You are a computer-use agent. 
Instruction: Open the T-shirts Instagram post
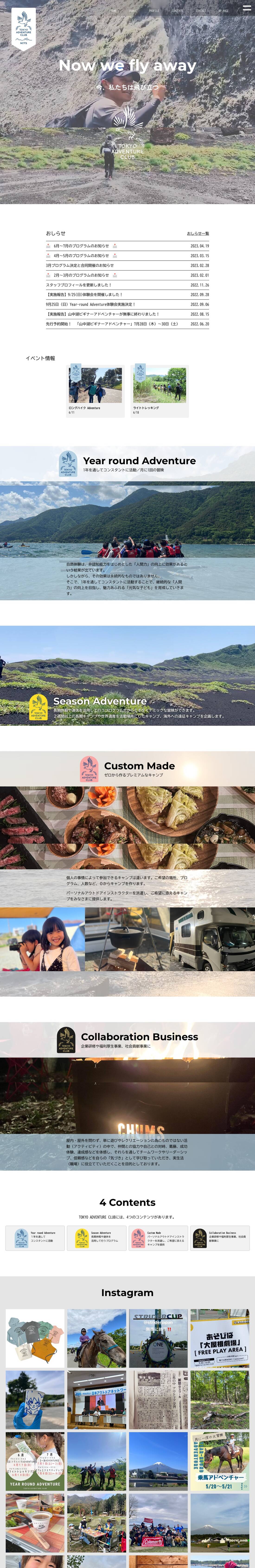[35, 1338]
